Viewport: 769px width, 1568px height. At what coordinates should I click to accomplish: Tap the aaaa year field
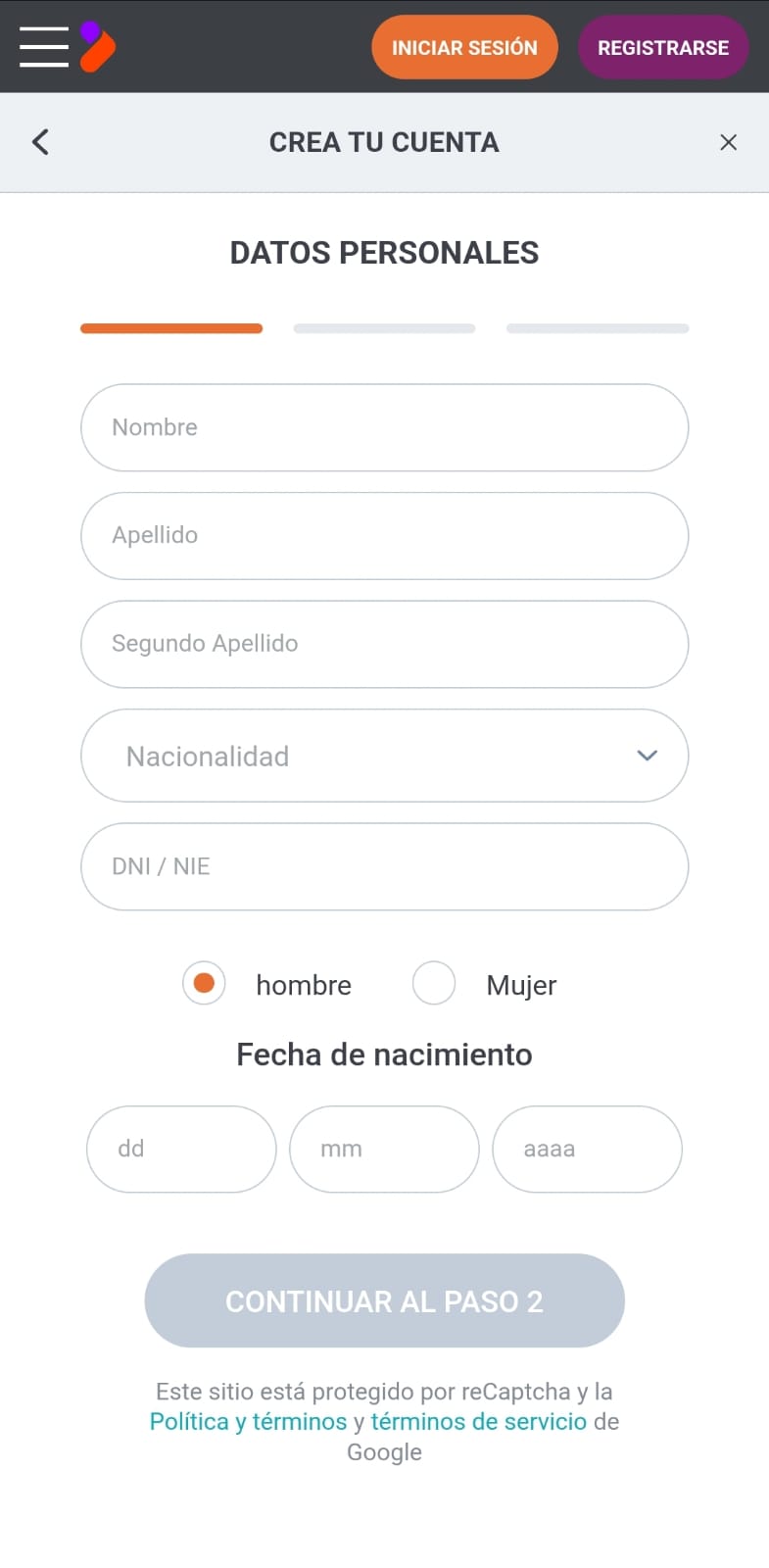[x=587, y=1149]
